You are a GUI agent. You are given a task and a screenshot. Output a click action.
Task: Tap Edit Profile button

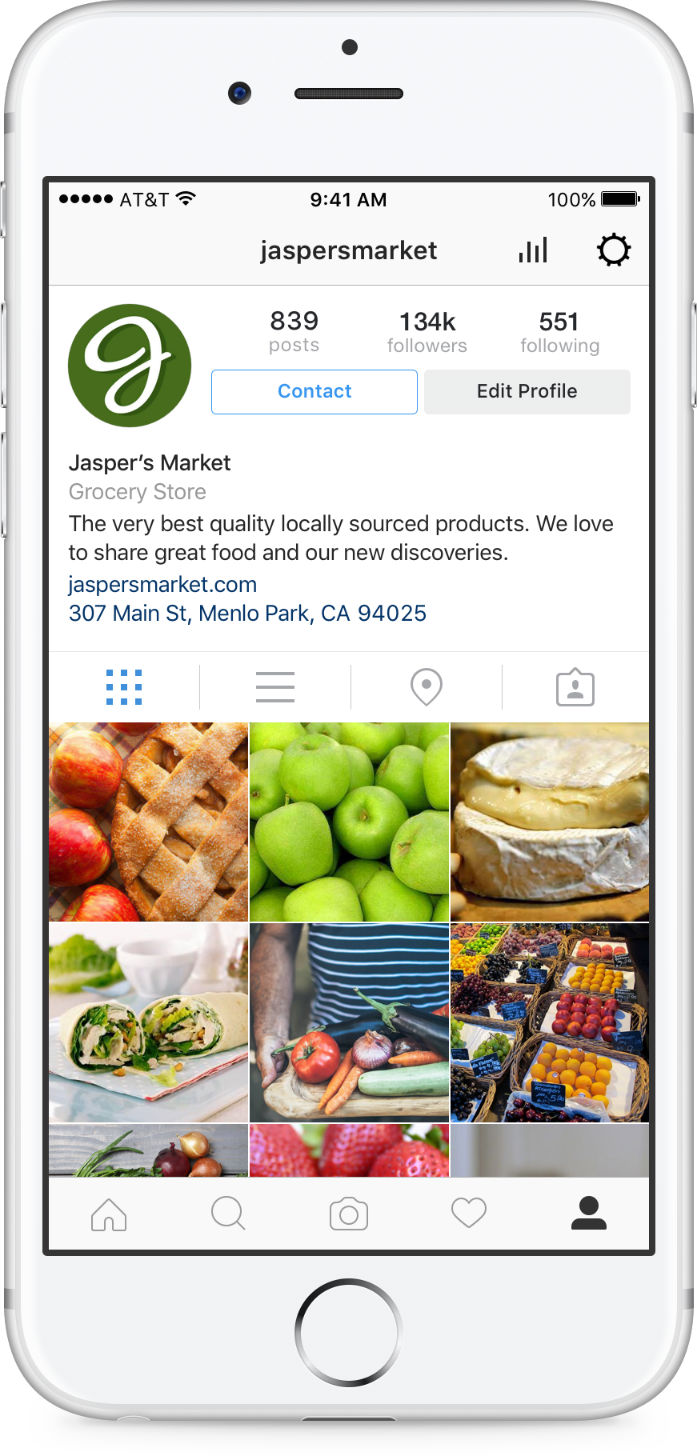(x=527, y=392)
